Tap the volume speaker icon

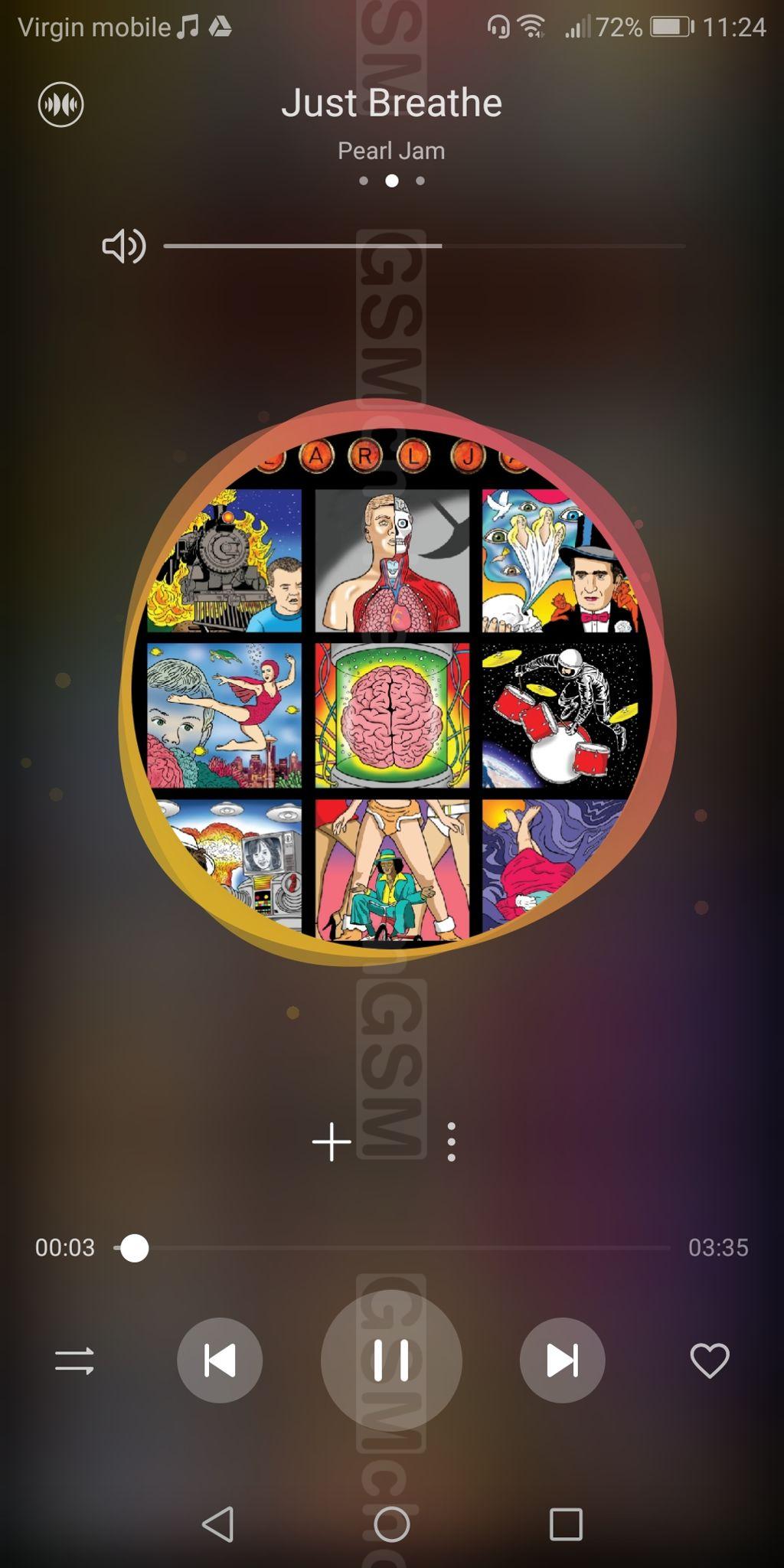tap(123, 246)
